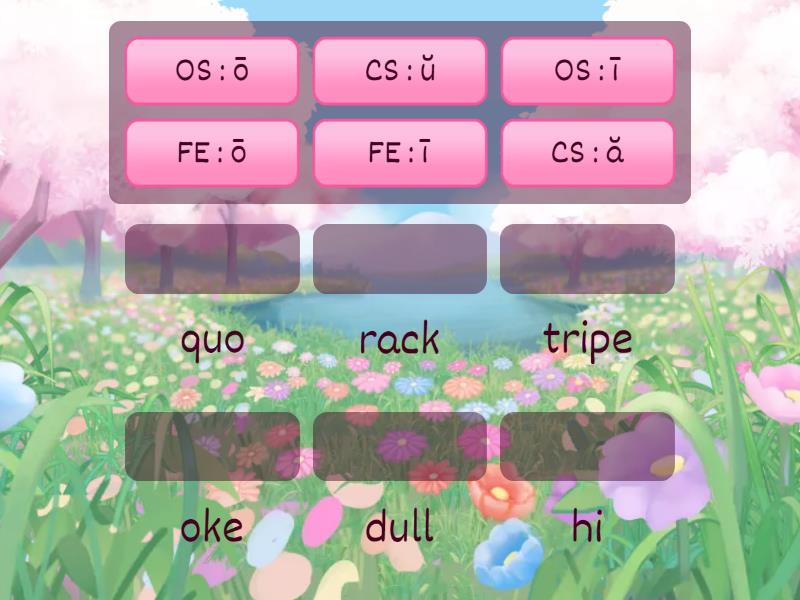Tap the FE:ō tile

tap(212, 153)
